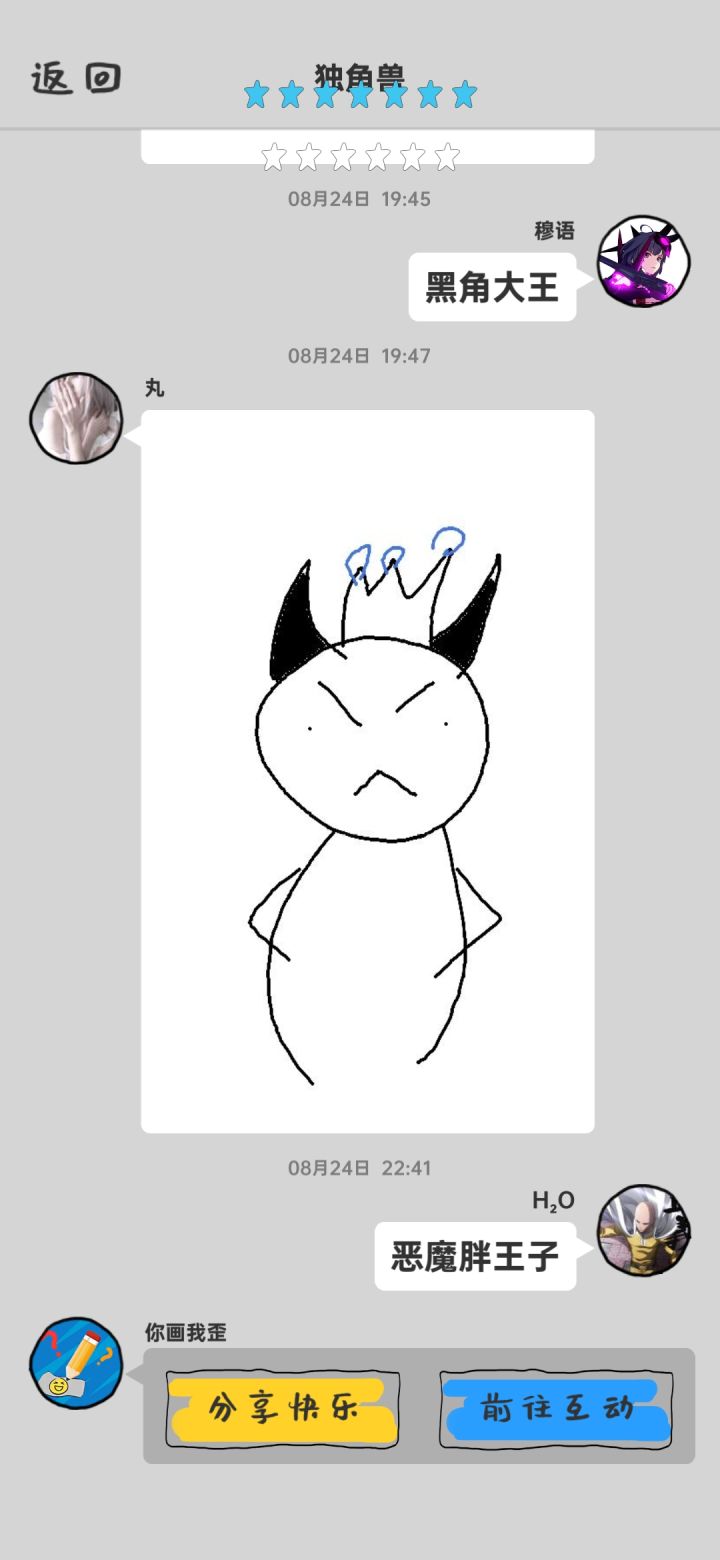Image resolution: width=720 pixels, height=1560 pixels.
Task: View 丸's profile avatar
Action: [x=76, y=418]
